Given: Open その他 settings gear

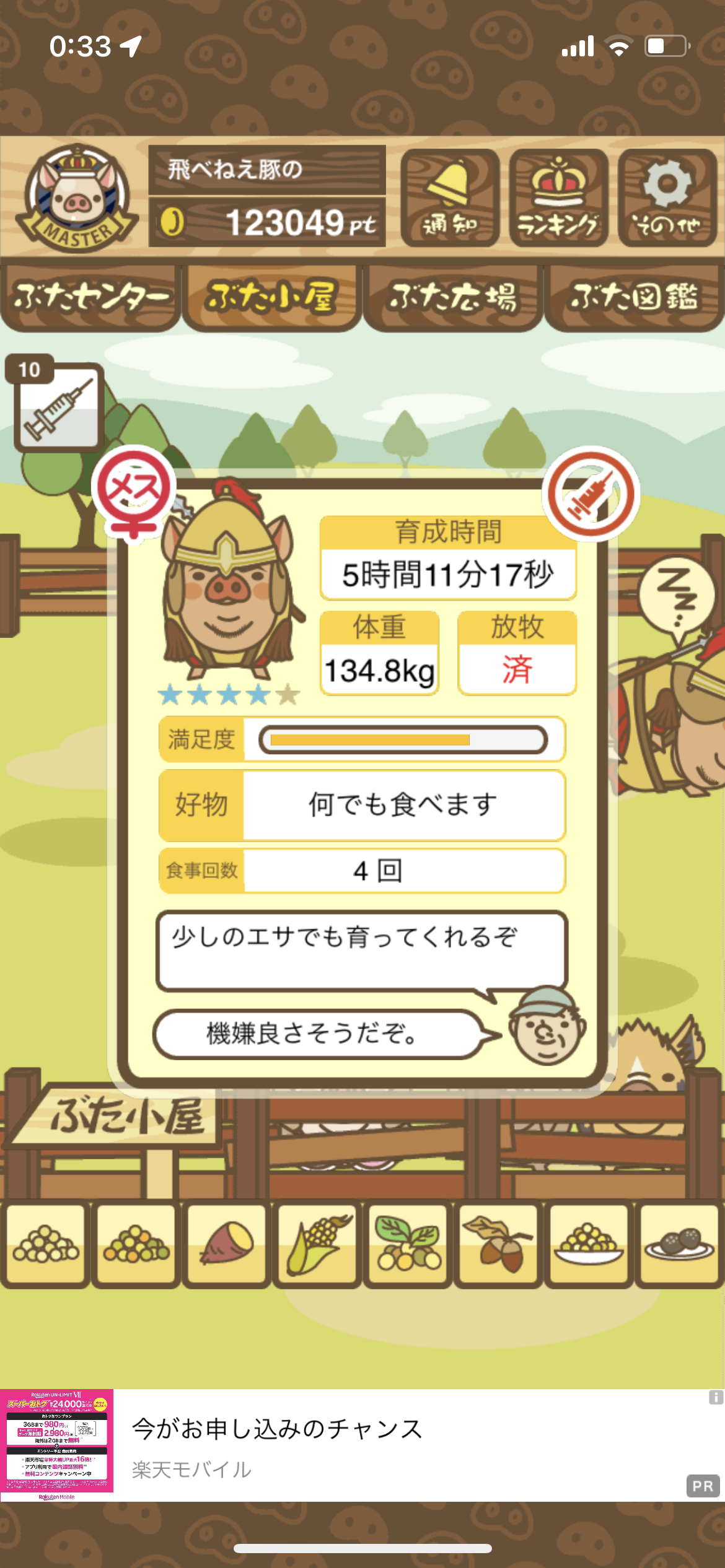Looking at the screenshot, I should point(667,198).
